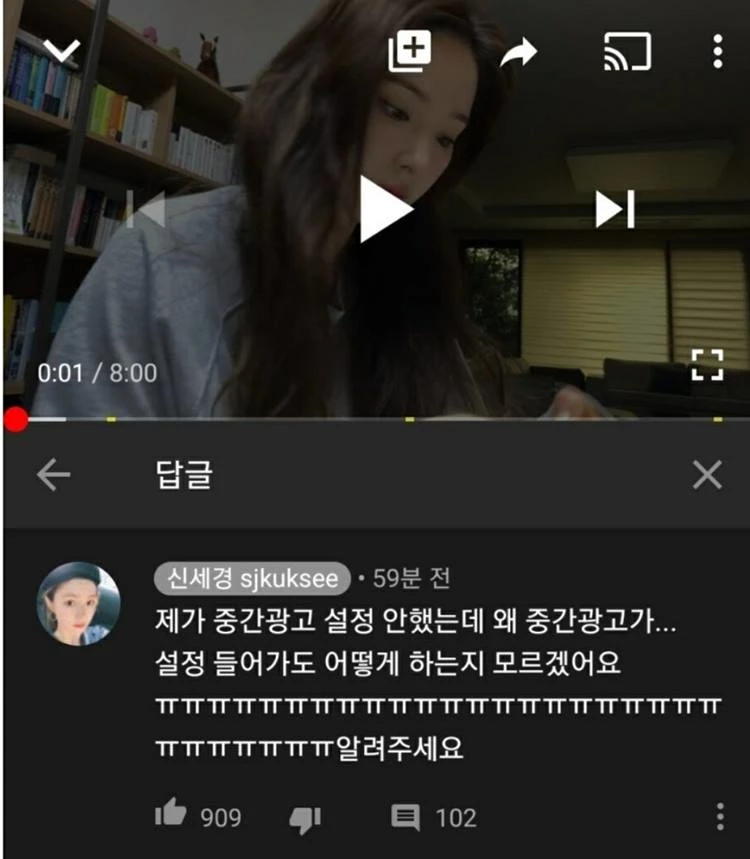Go to the previous video
750x859 pixels.
[x=146, y=210]
